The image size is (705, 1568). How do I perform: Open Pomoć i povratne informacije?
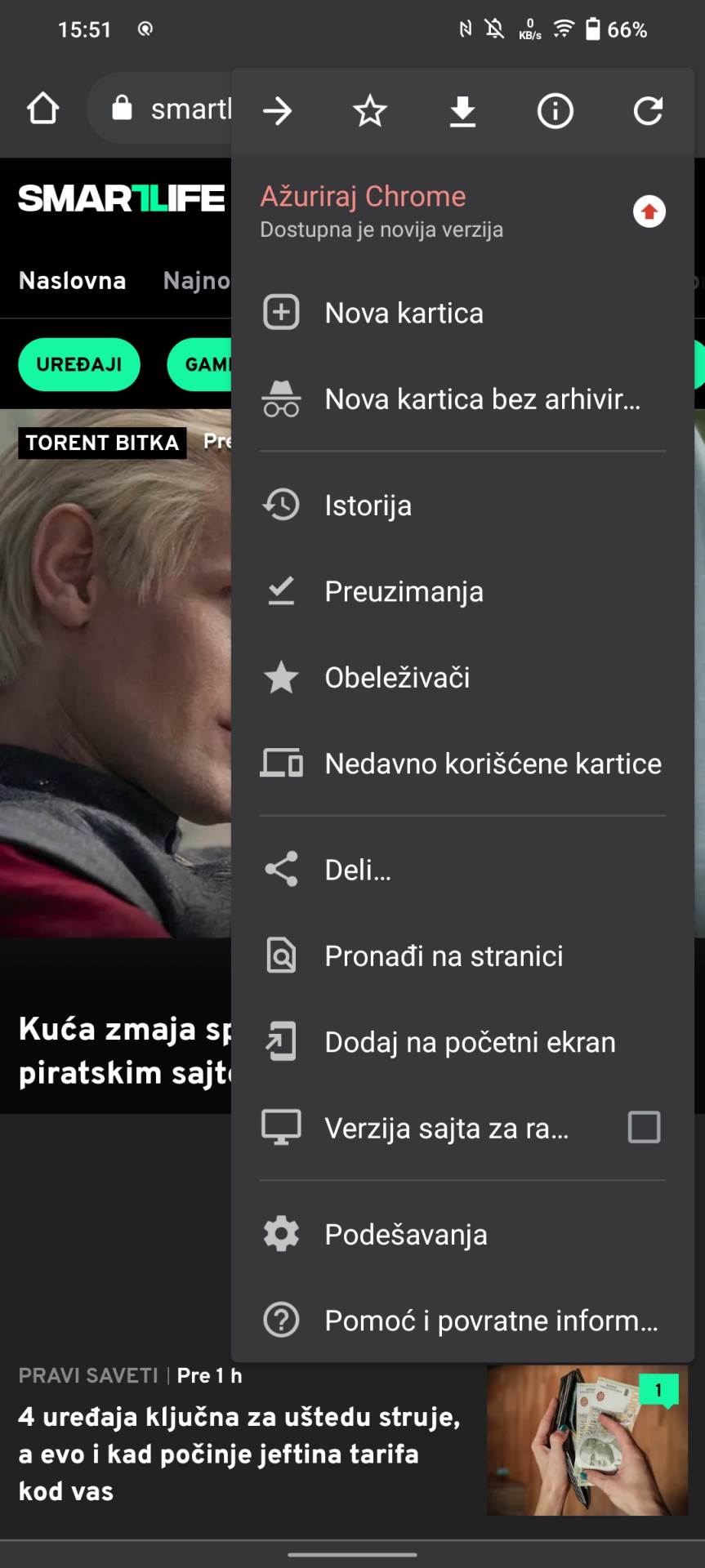[x=490, y=1321]
